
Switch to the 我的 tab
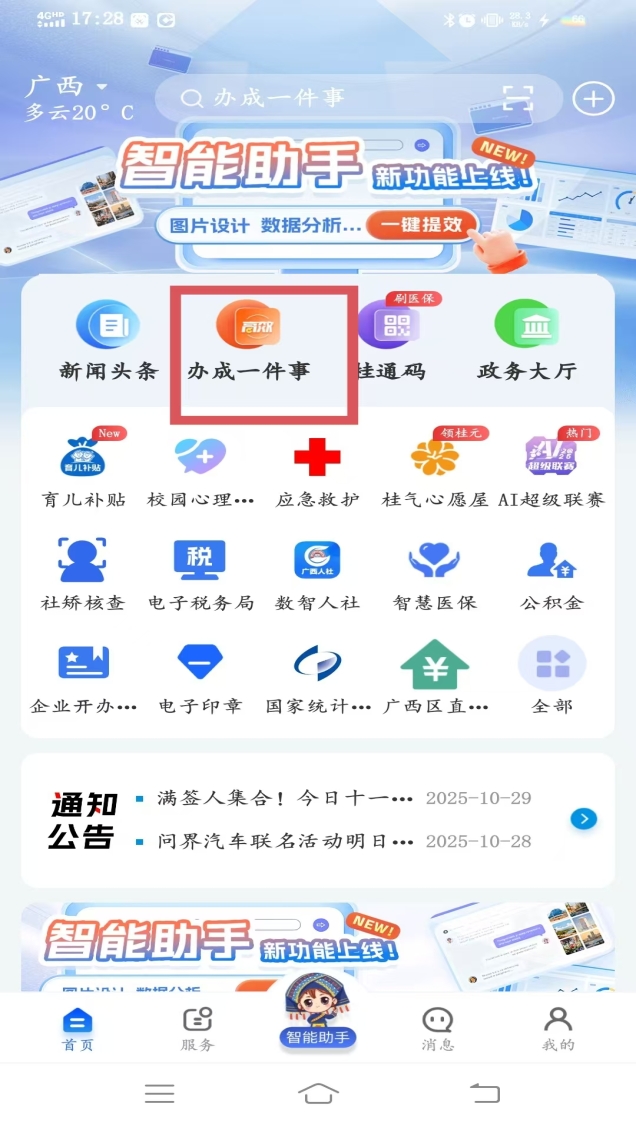(x=558, y=1029)
